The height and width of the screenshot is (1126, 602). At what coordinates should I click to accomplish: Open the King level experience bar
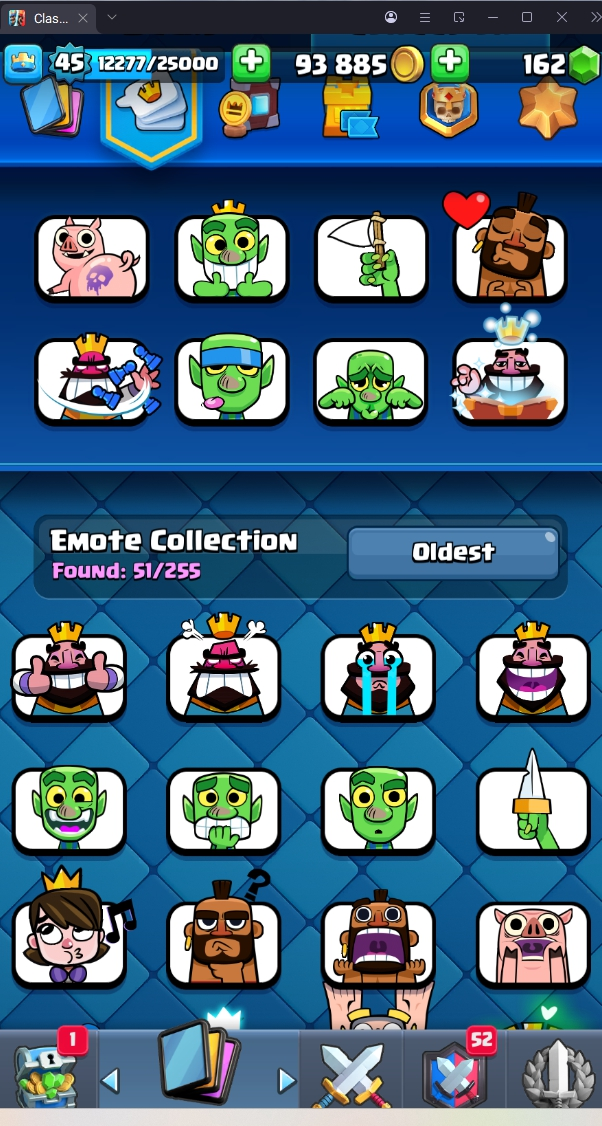pyautogui.click(x=156, y=64)
